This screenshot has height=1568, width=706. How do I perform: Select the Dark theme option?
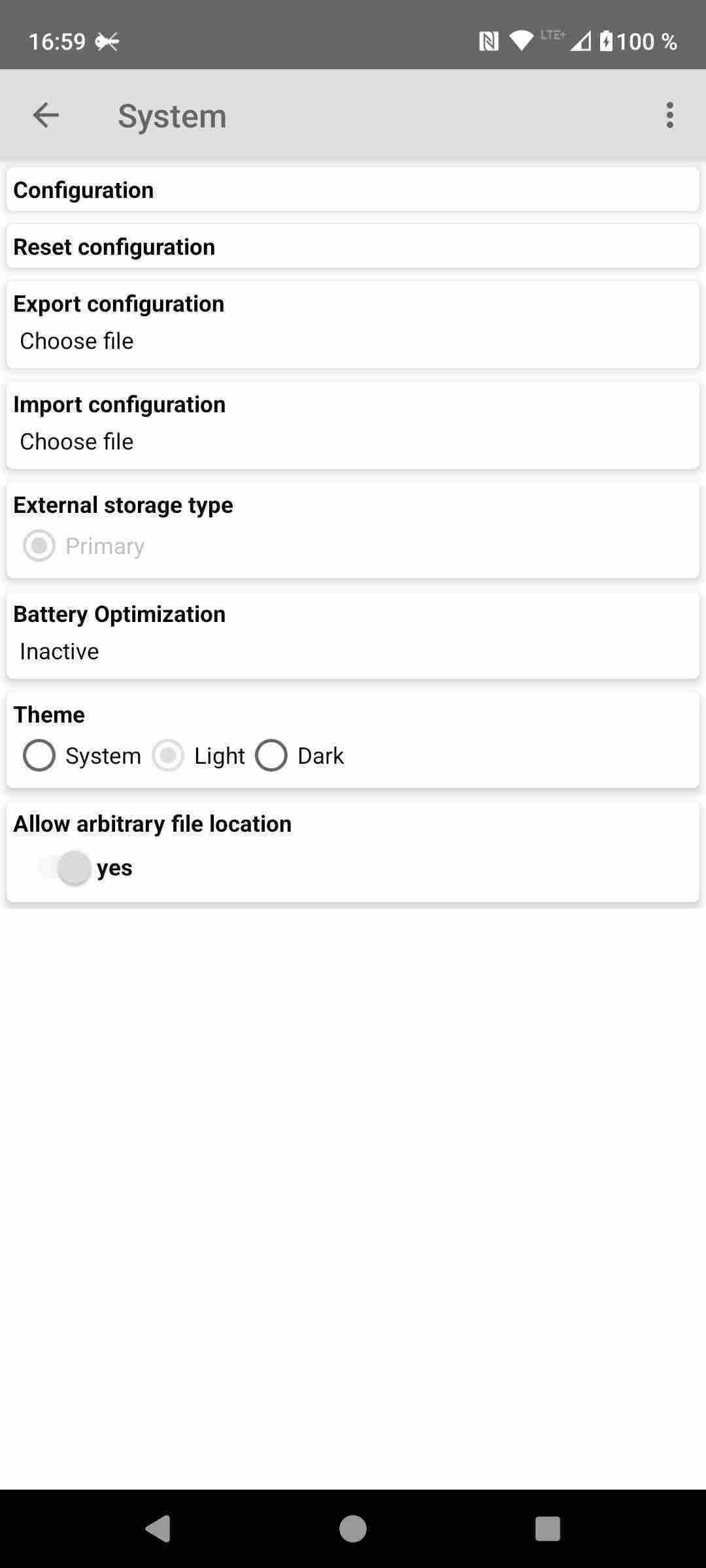point(271,756)
